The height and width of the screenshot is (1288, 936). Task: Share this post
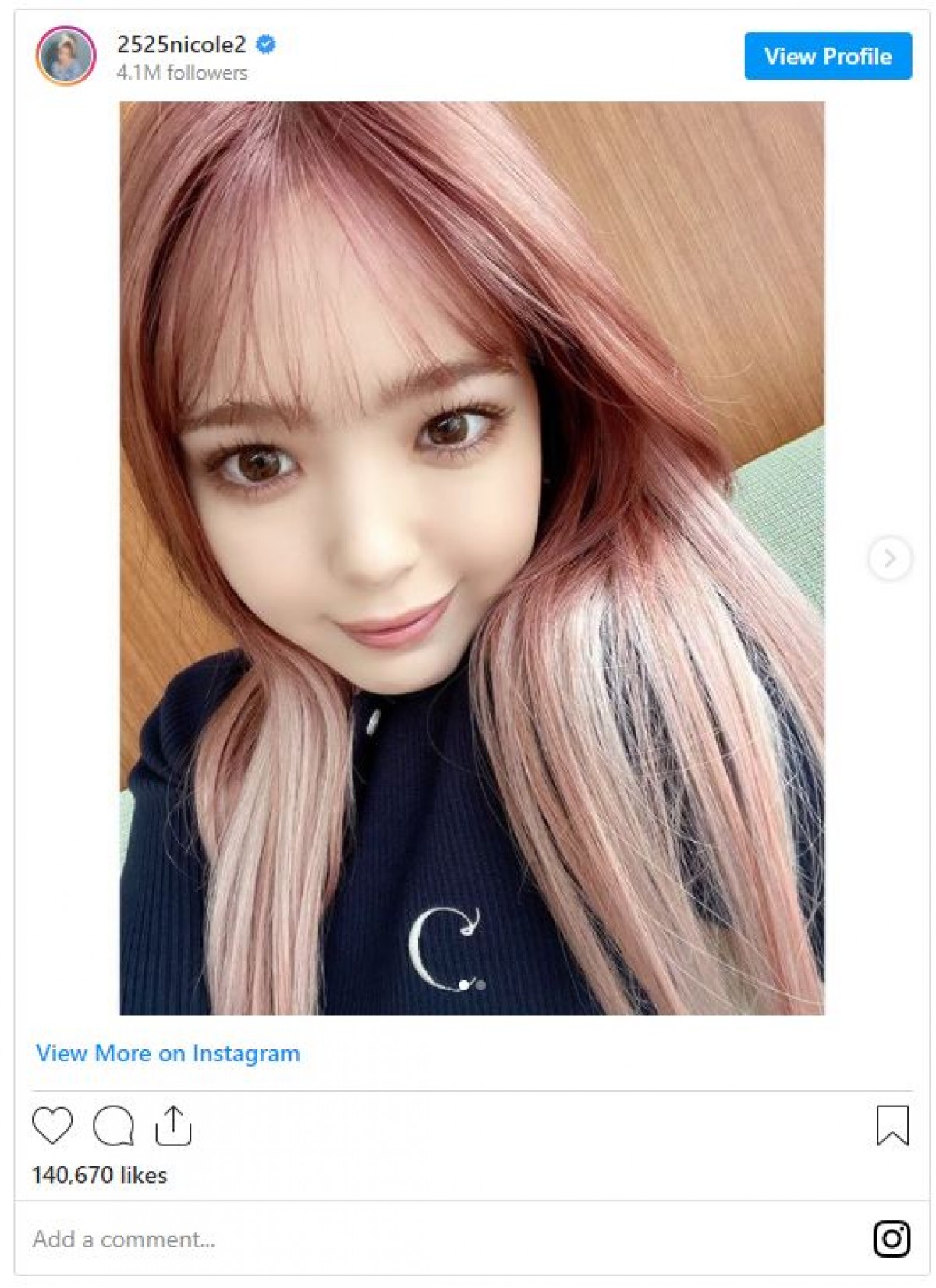173,1125
